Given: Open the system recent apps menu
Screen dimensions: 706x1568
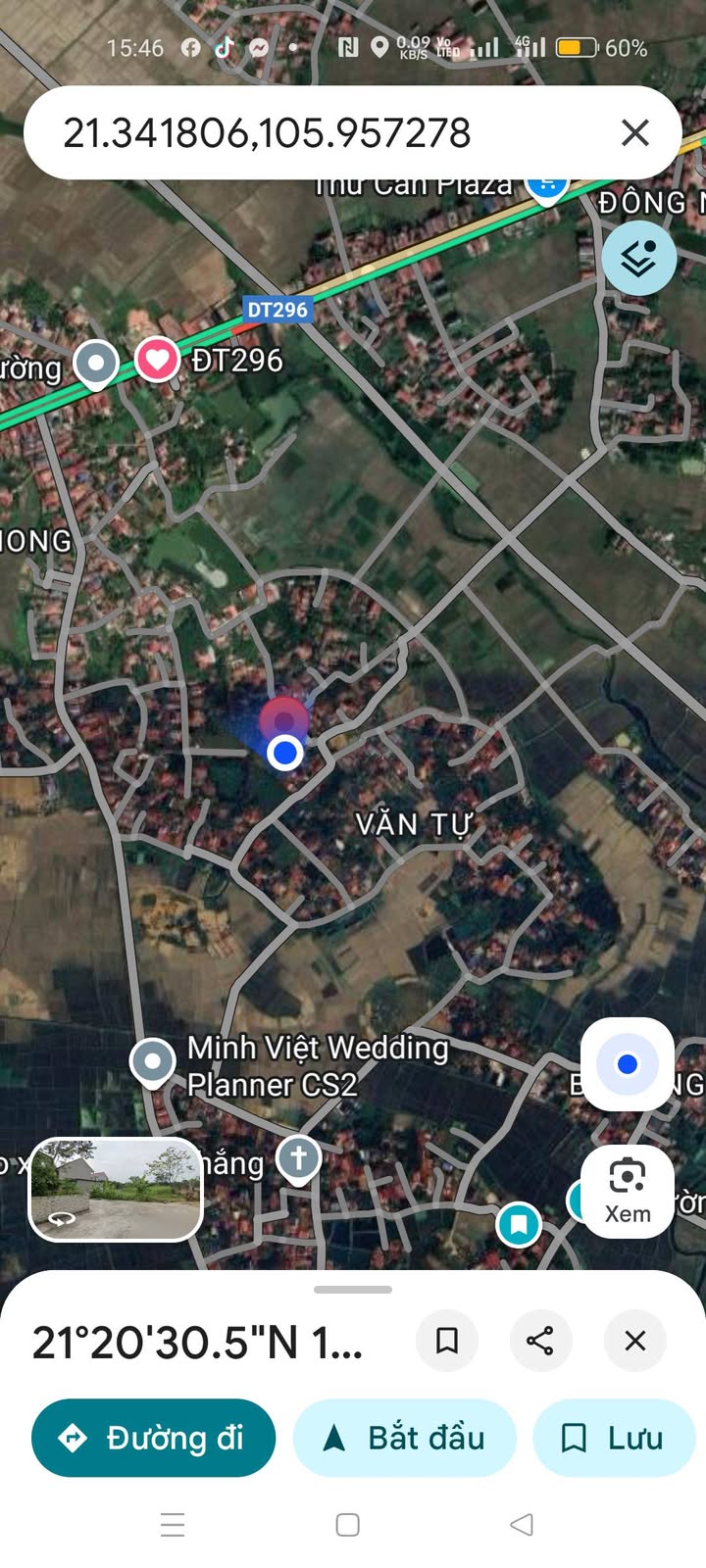Looking at the screenshot, I should point(173,1524).
